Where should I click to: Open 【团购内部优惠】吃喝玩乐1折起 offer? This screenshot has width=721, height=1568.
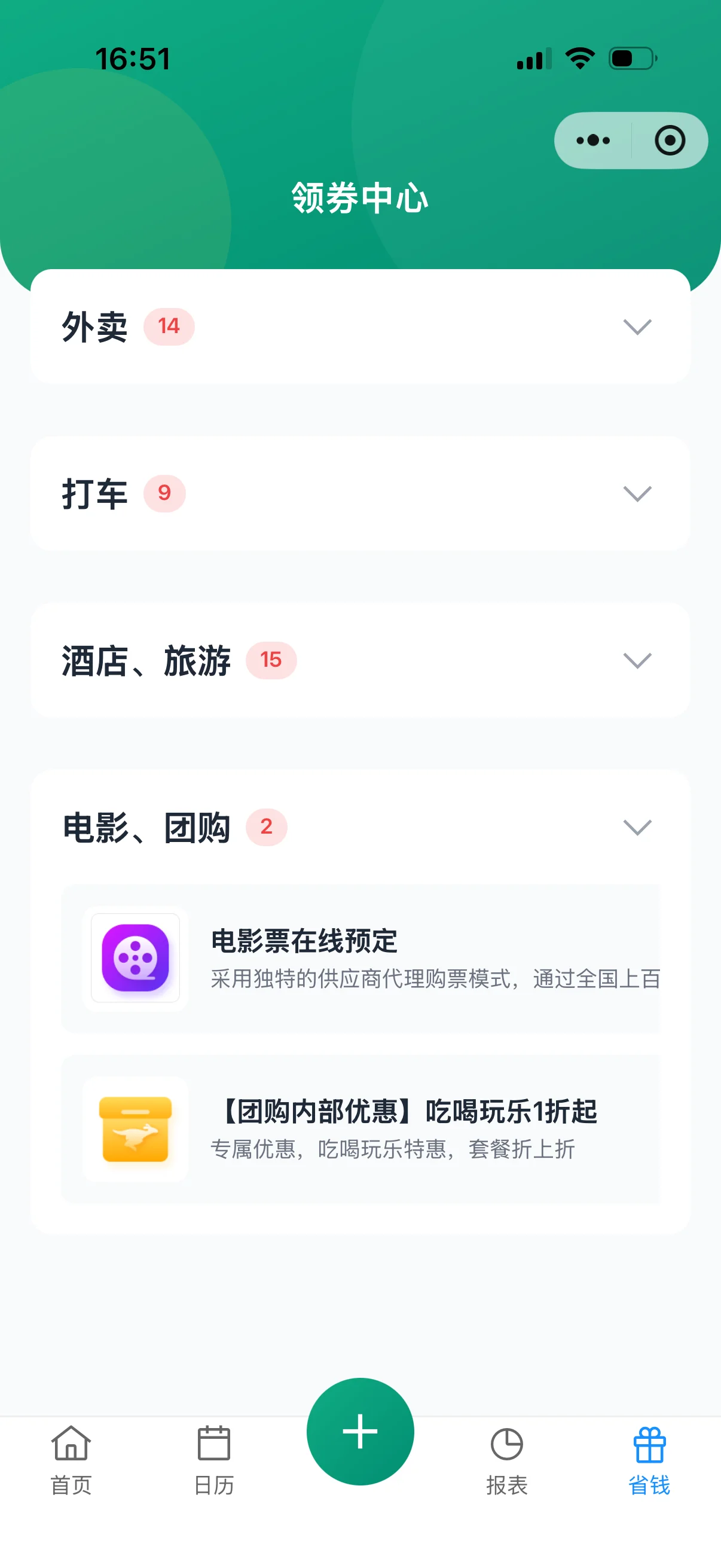pos(360,1129)
